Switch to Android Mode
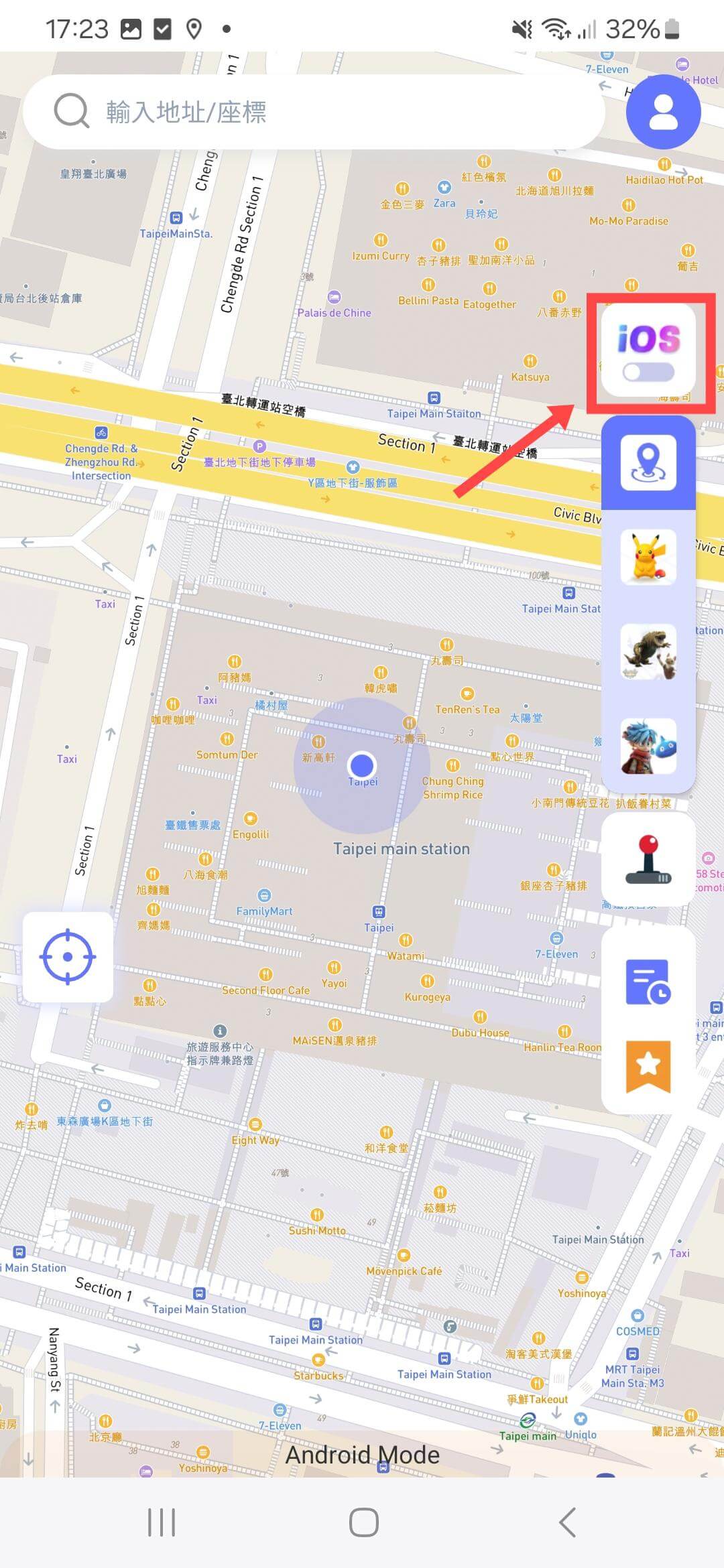This screenshot has width=724, height=1568. [x=362, y=1454]
